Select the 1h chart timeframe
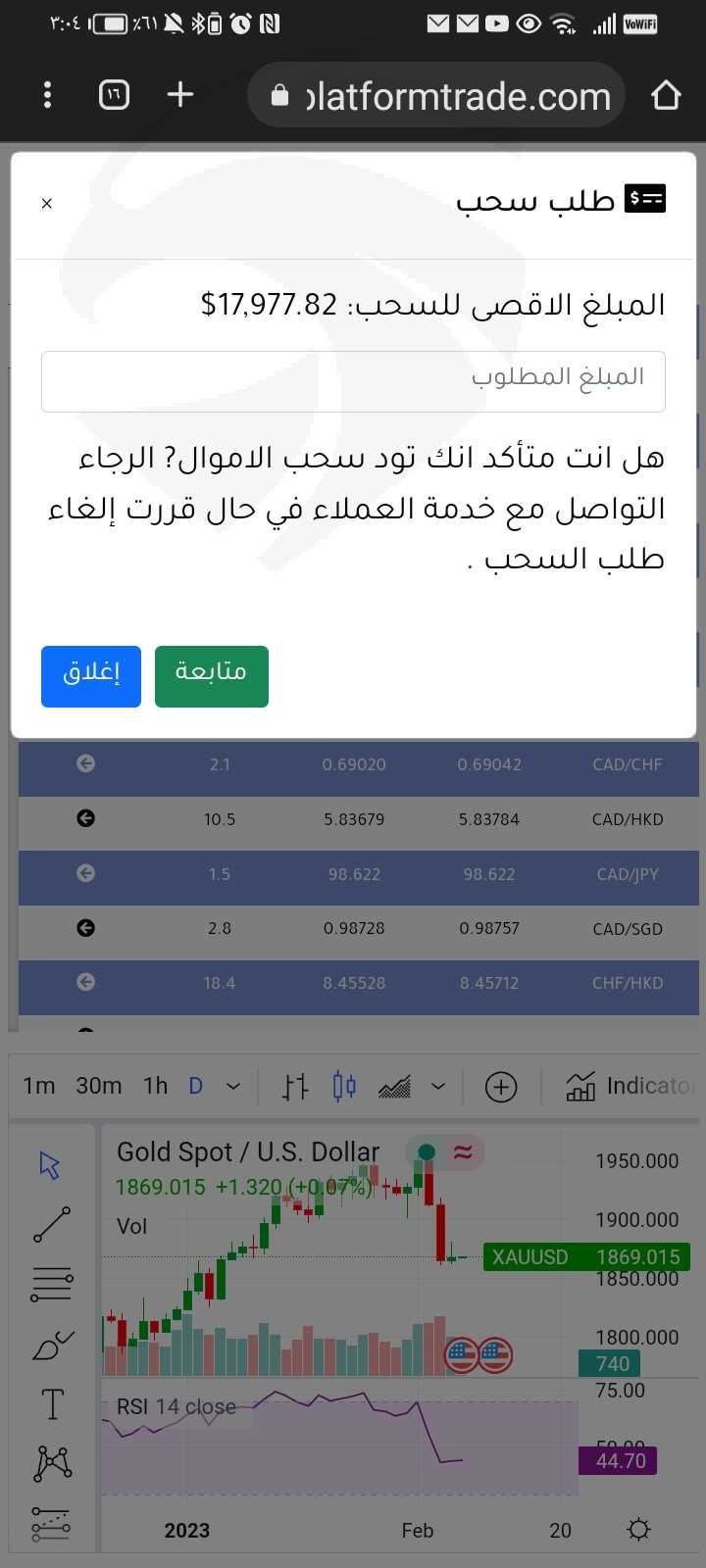706x1568 pixels. tap(155, 1086)
